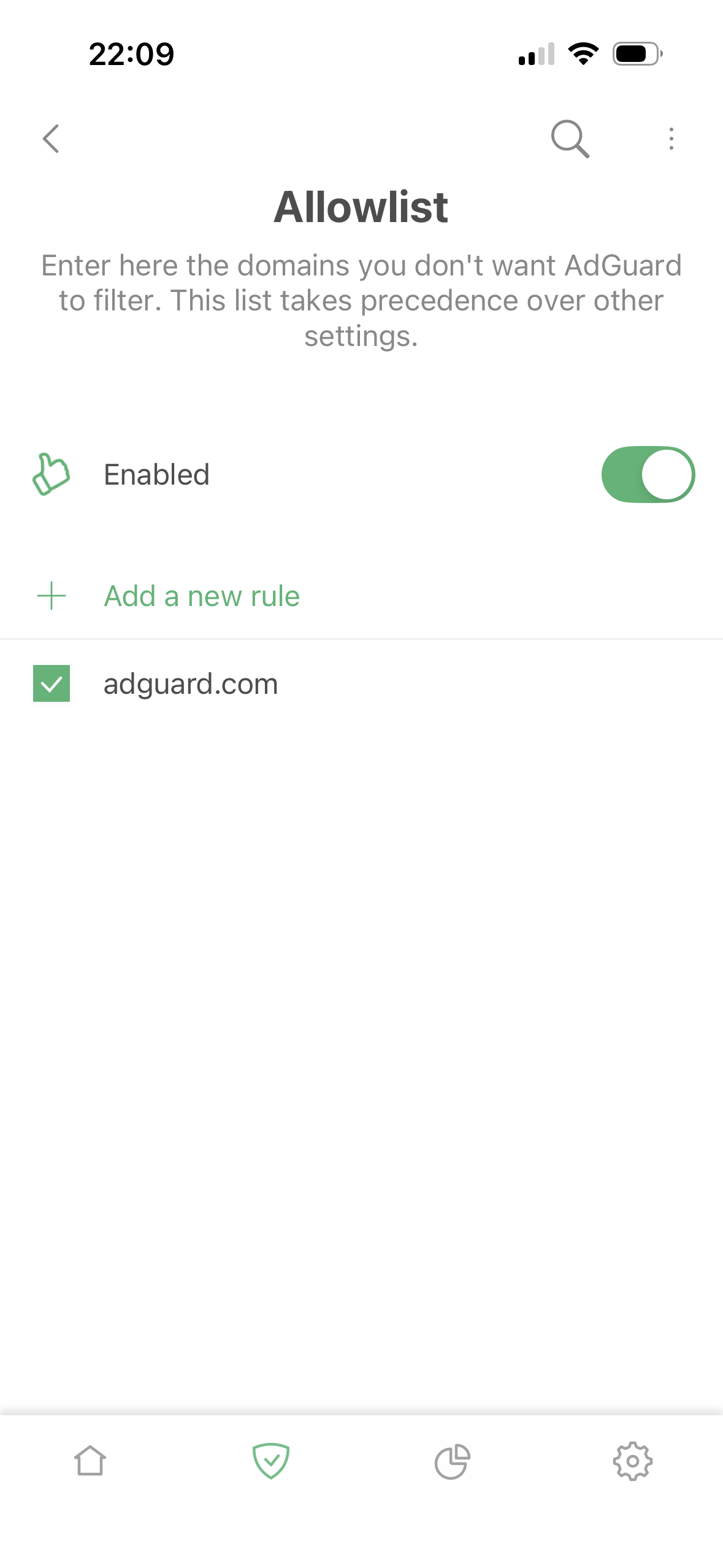Image resolution: width=723 pixels, height=1568 pixels.
Task: Open the search magnifier icon
Action: (570, 139)
